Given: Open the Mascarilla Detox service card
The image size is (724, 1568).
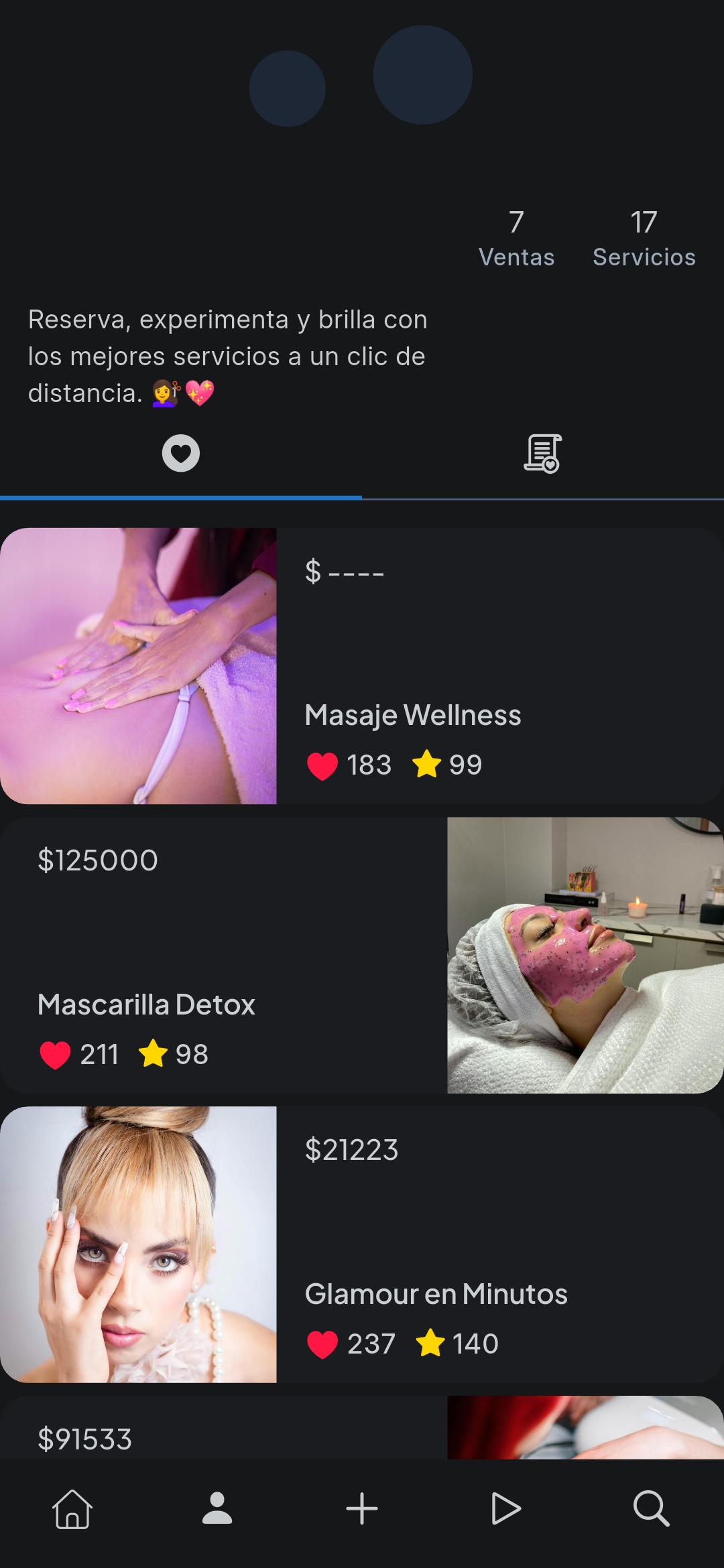Looking at the screenshot, I should [147, 1004].
